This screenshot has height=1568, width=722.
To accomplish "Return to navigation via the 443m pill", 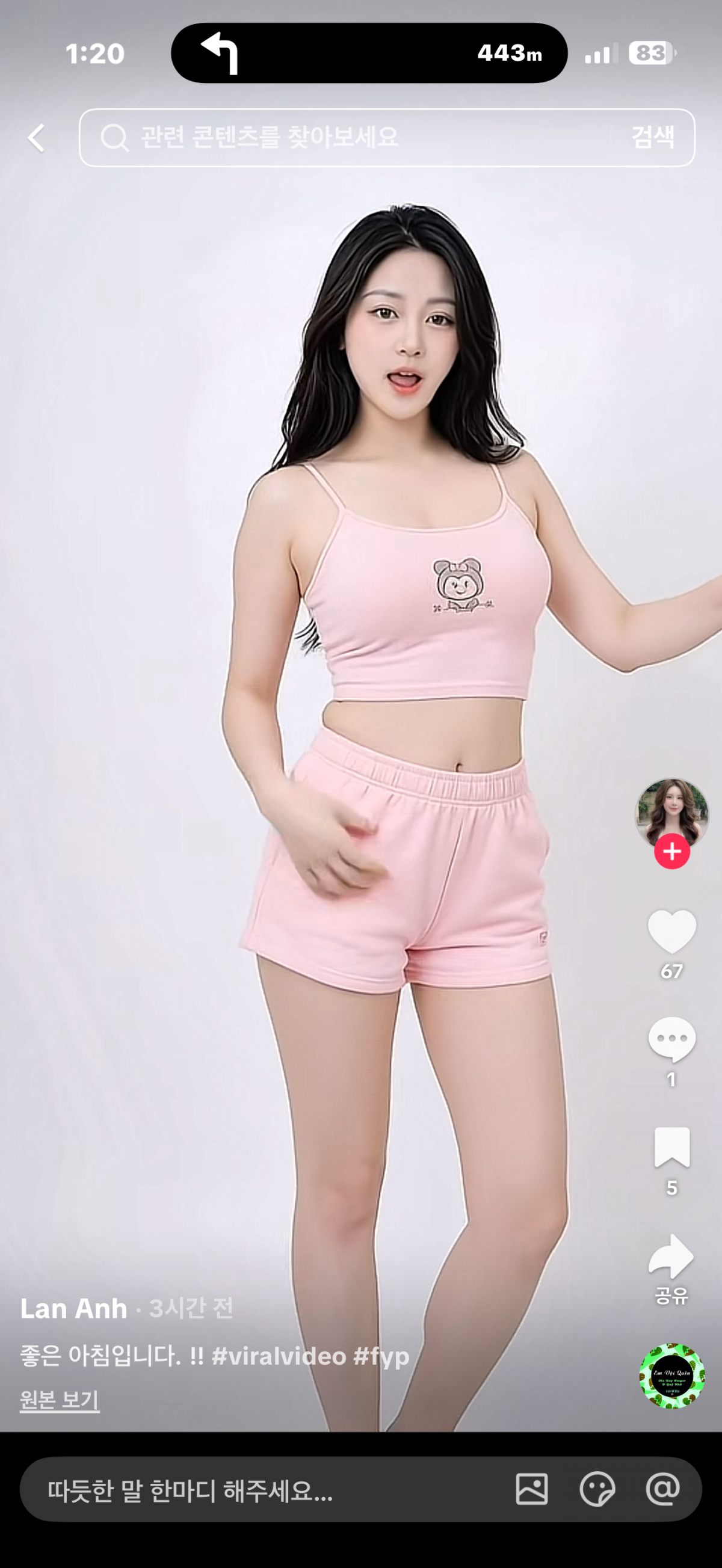I will coord(369,54).
